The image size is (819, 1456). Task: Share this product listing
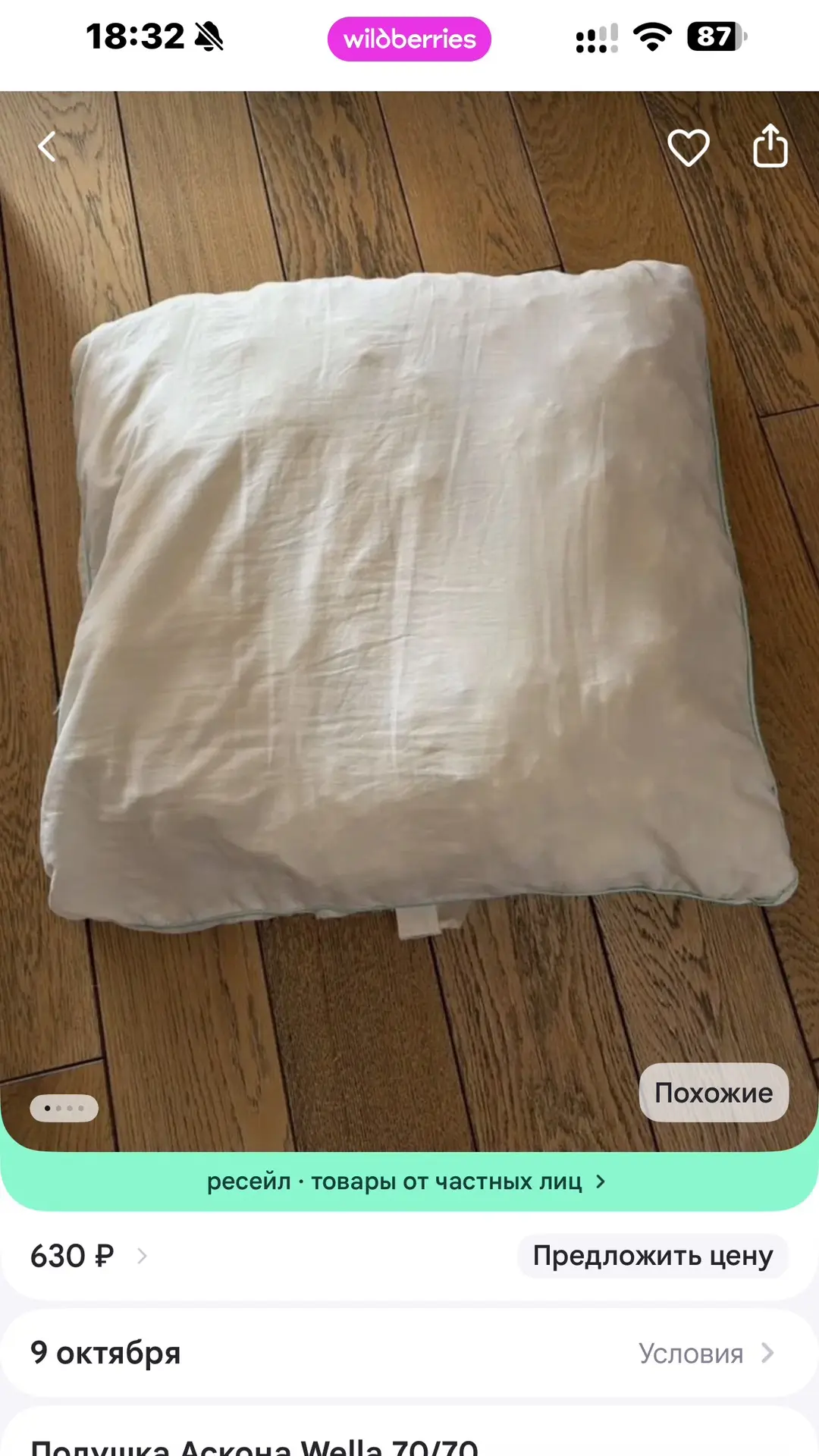click(770, 146)
